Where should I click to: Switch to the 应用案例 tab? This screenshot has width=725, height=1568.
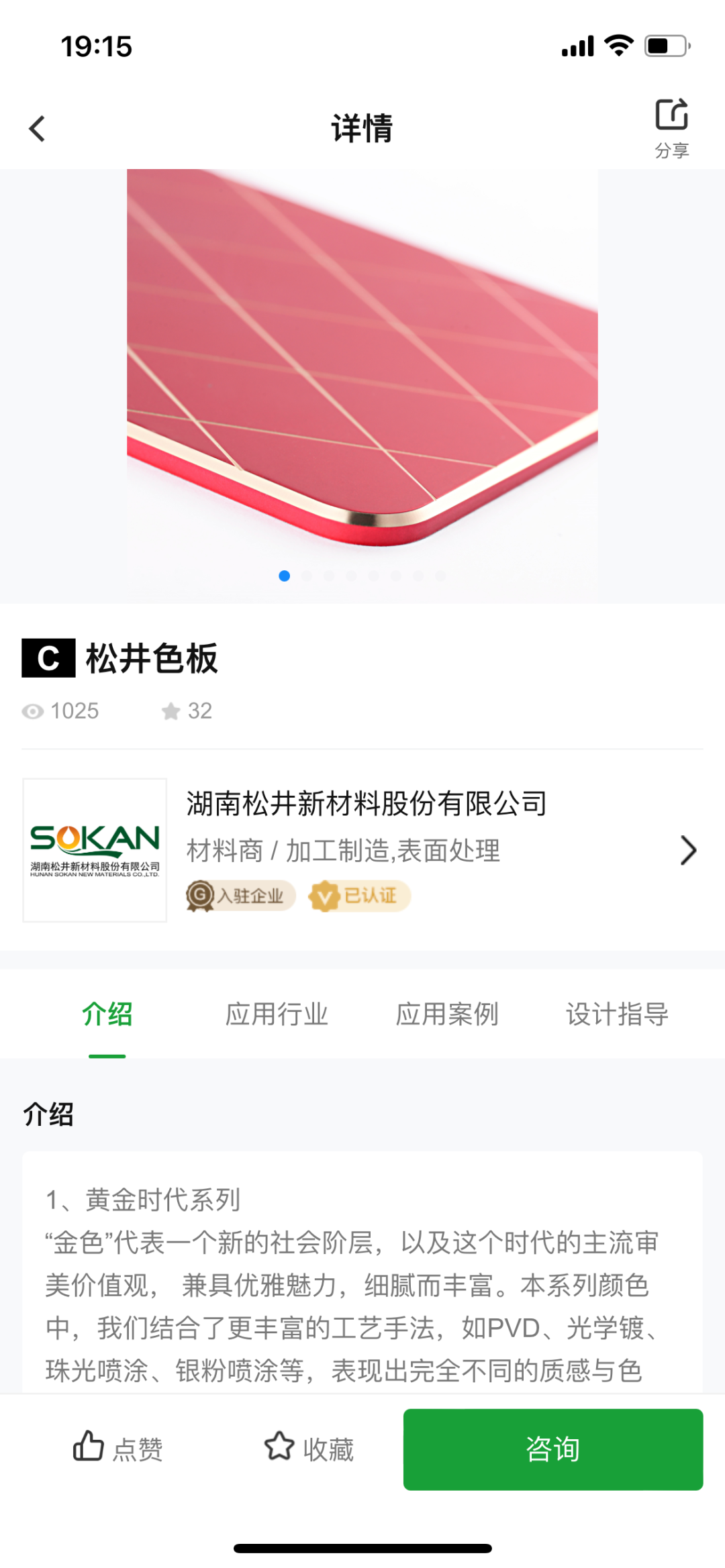(x=447, y=1014)
